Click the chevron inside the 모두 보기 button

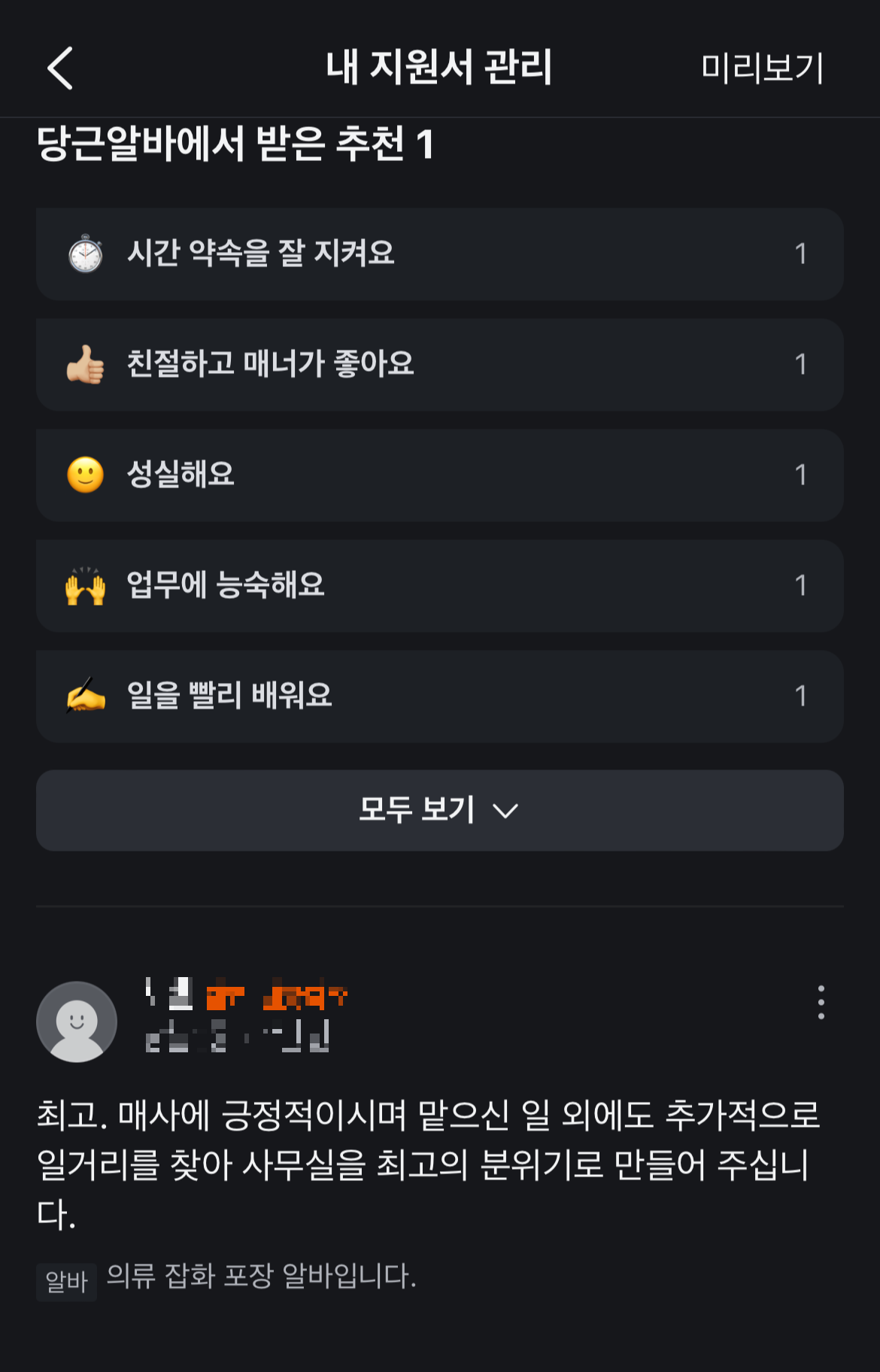tap(508, 812)
